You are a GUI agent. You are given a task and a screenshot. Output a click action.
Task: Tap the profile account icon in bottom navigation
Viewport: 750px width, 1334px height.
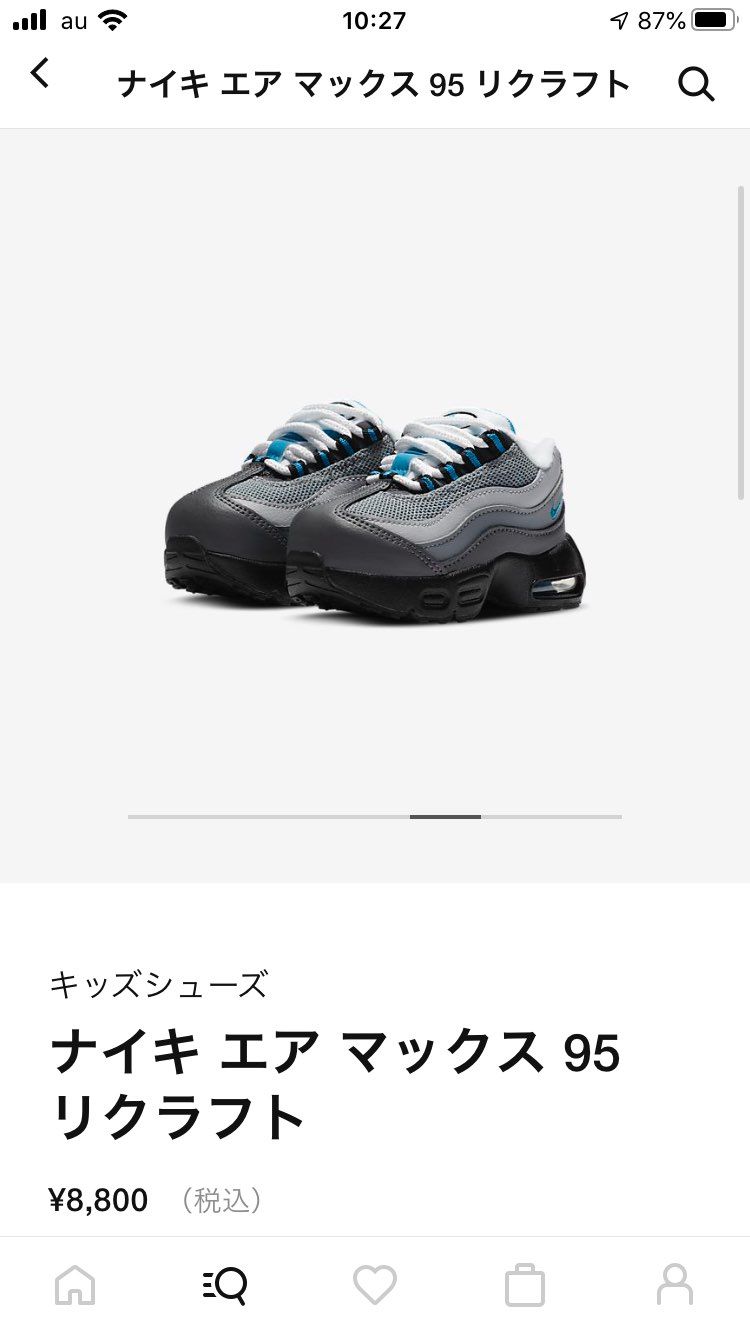[675, 1285]
